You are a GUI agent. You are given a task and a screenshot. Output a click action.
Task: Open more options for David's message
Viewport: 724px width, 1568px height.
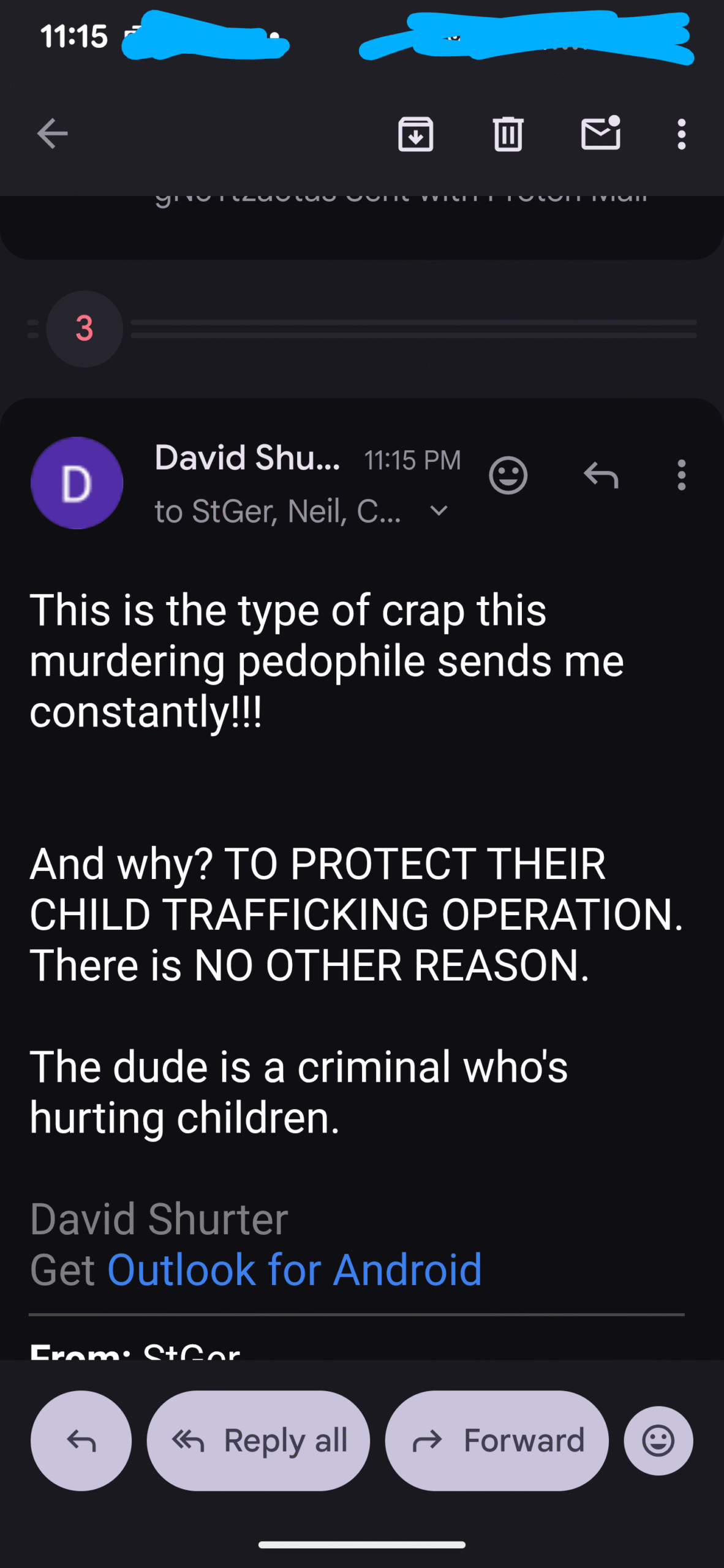681,475
